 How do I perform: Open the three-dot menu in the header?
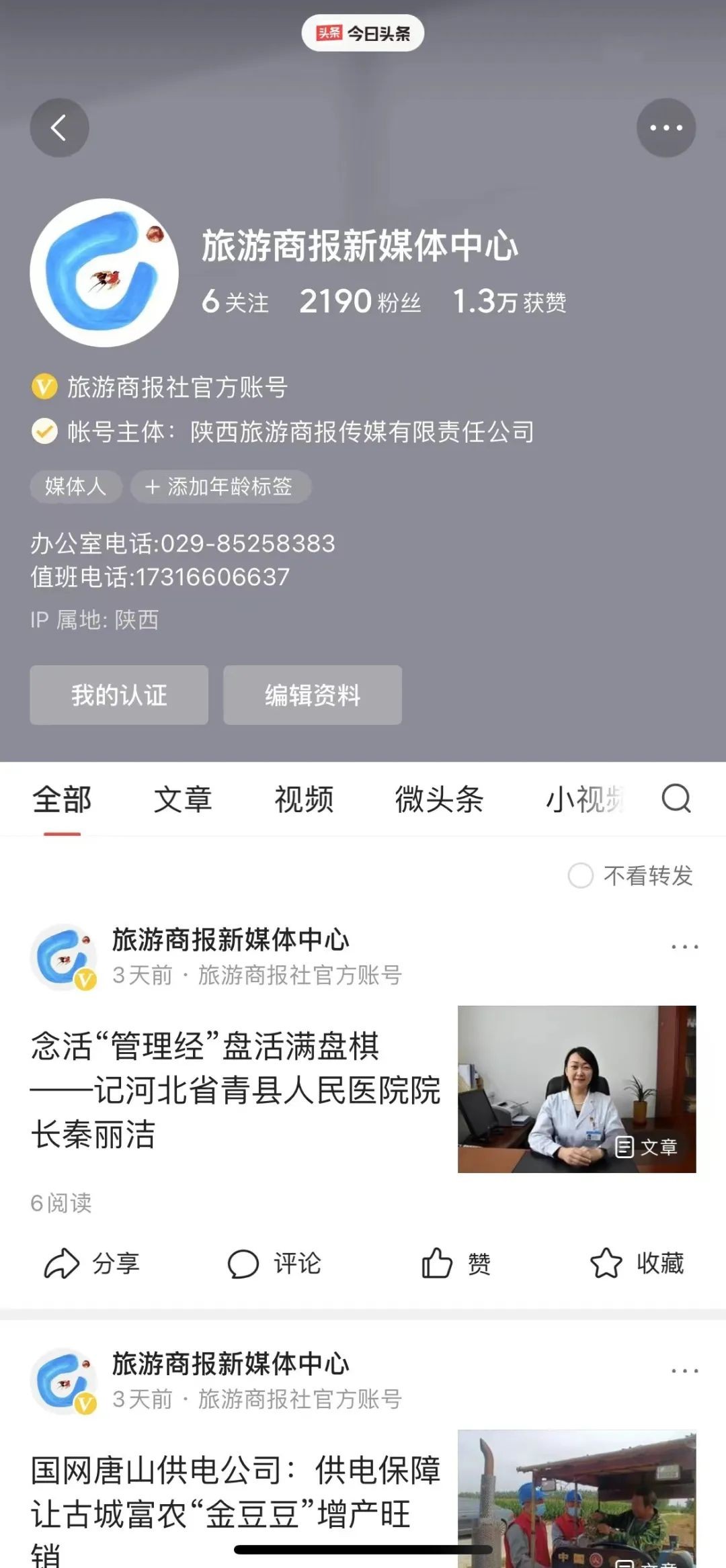pyautogui.click(x=665, y=128)
